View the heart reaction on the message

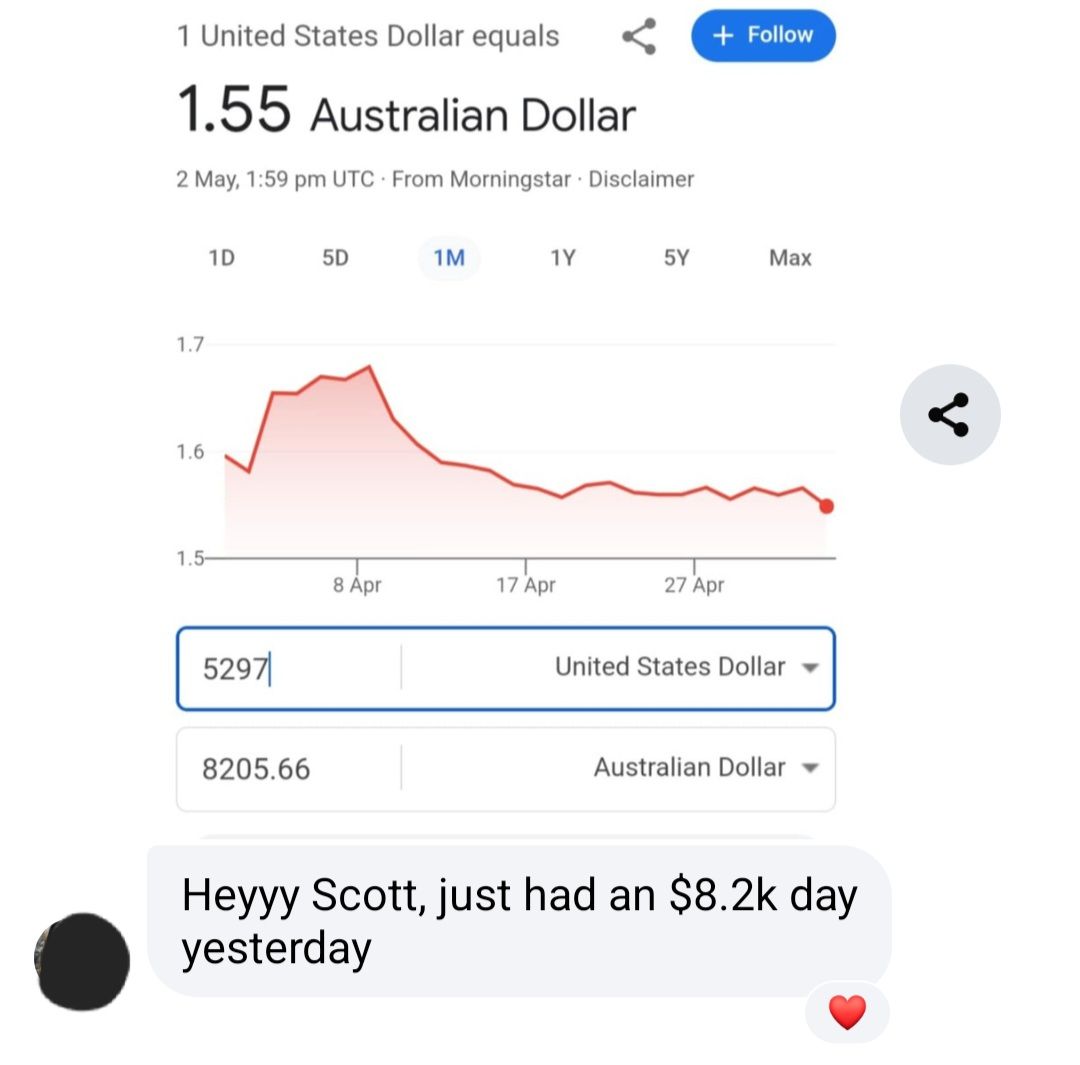pyautogui.click(x=847, y=1012)
